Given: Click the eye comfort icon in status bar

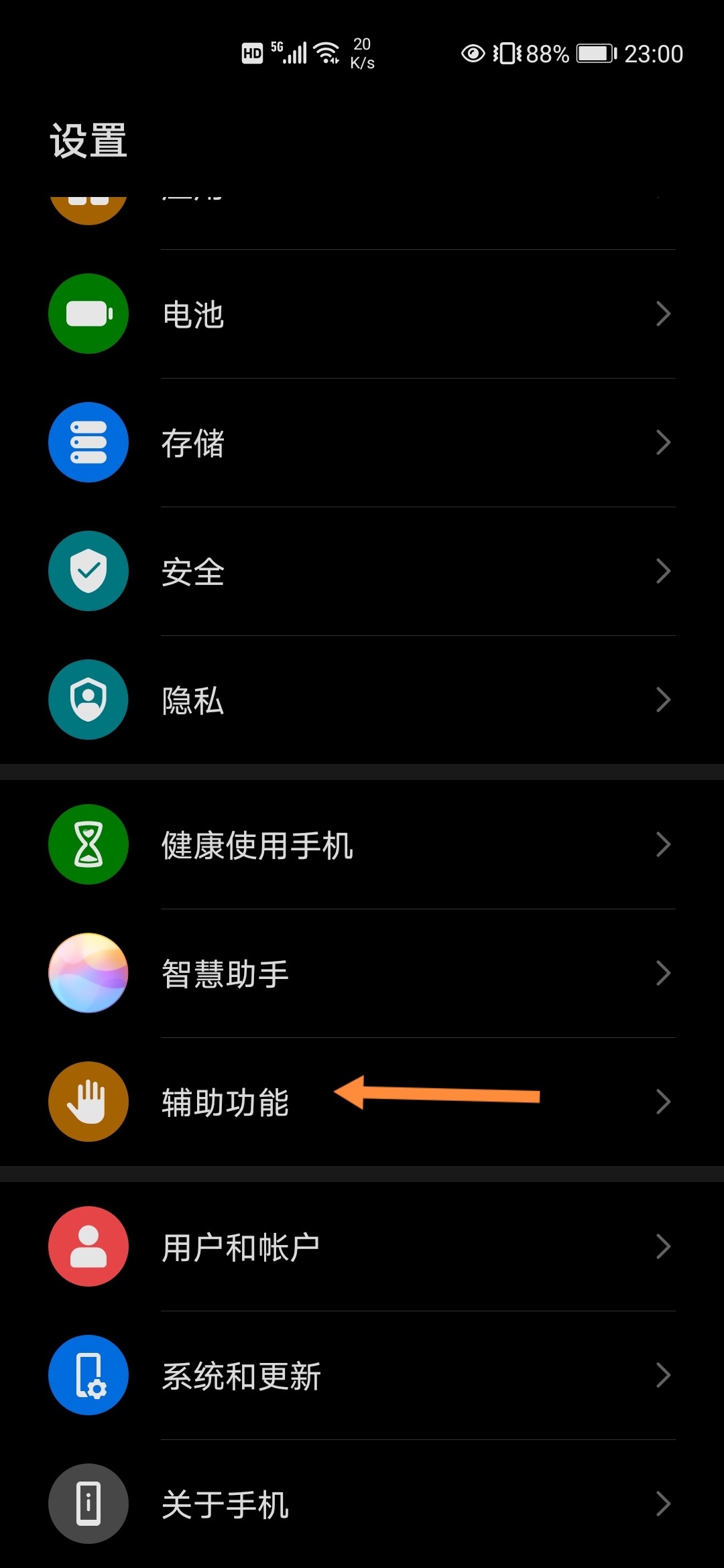Looking at the screenshot, I should [473, 54].
